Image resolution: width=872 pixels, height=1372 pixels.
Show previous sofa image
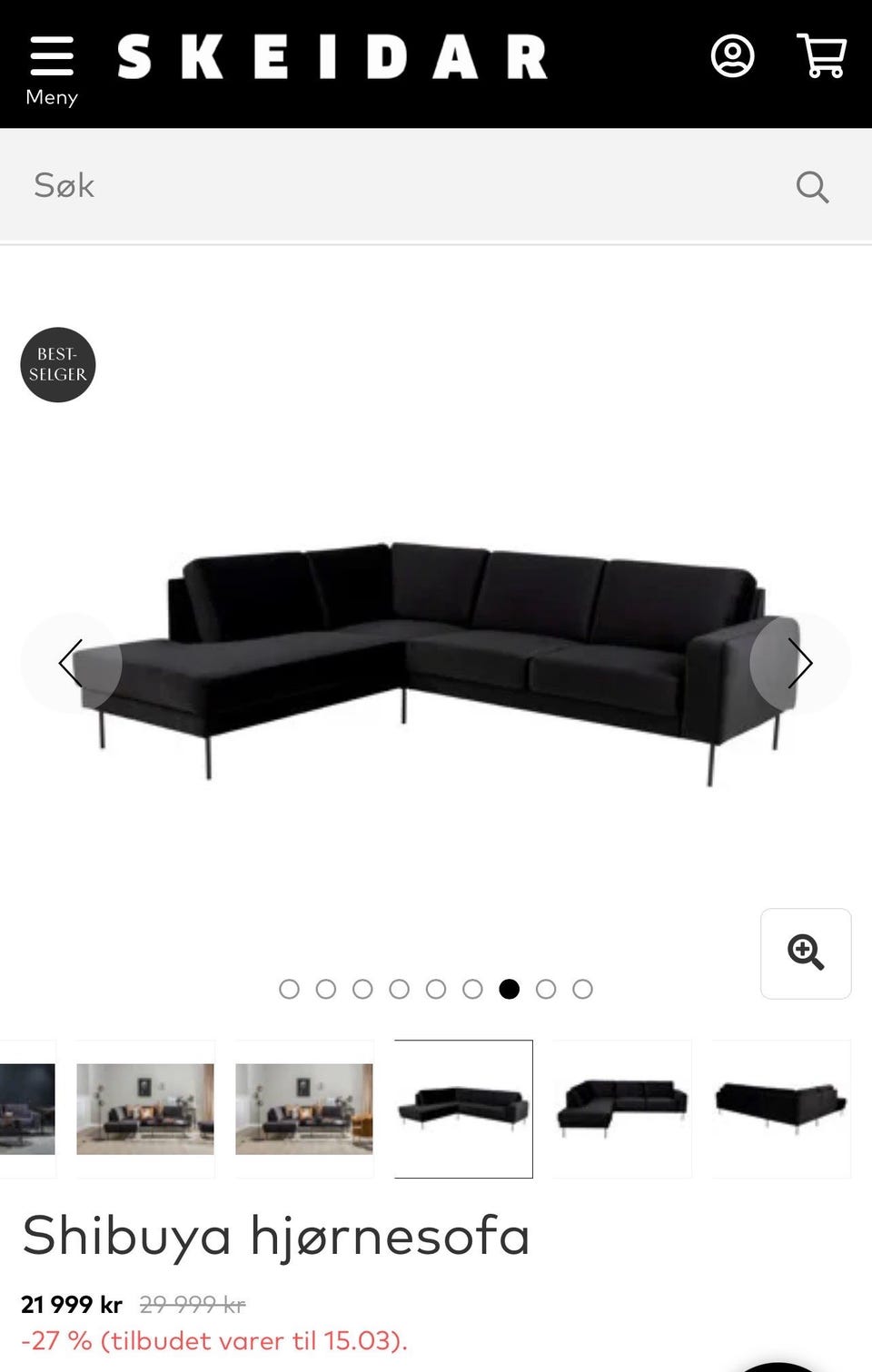[71, 663]
